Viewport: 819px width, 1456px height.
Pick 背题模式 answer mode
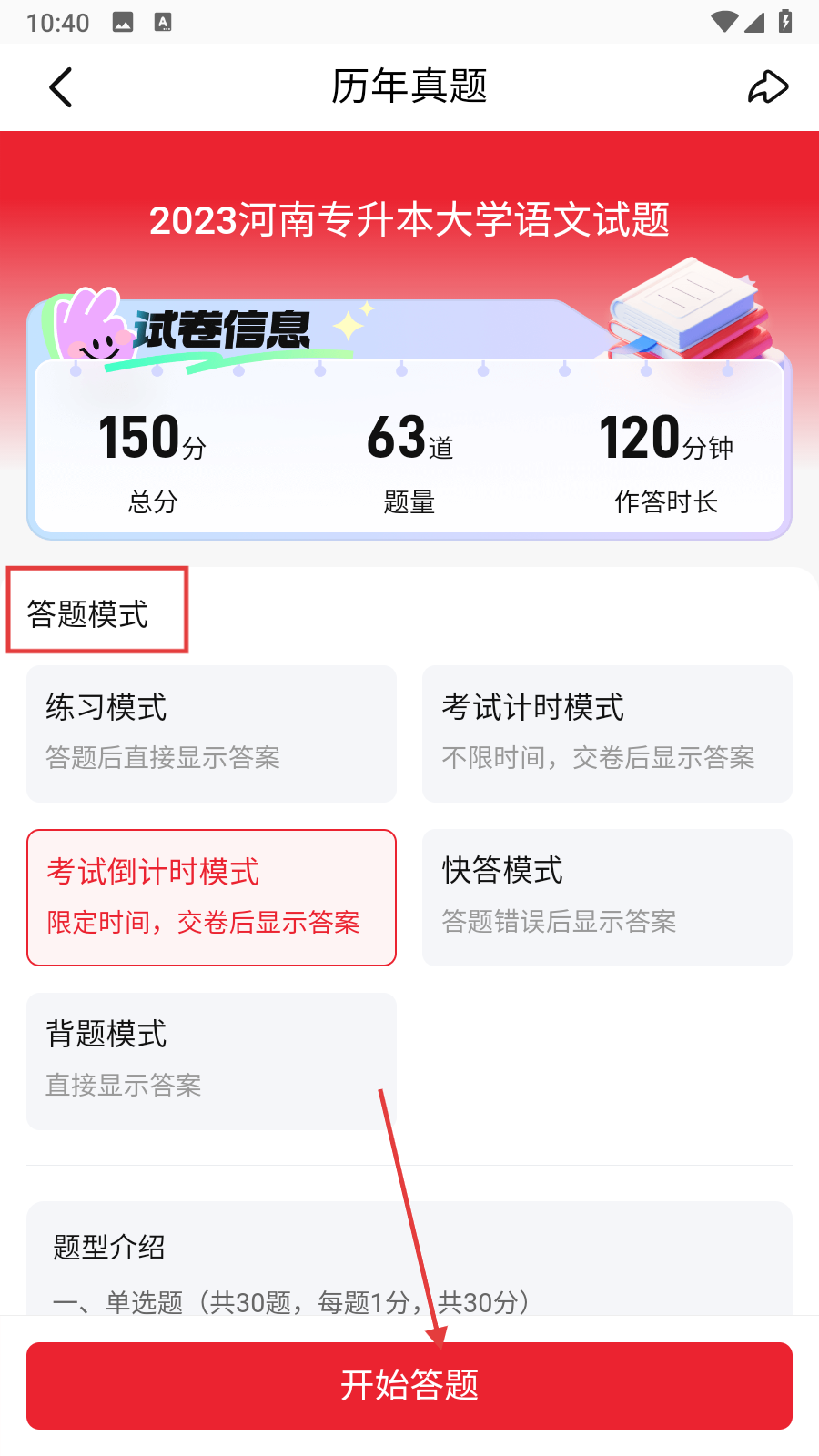[x=211, y=1061]
